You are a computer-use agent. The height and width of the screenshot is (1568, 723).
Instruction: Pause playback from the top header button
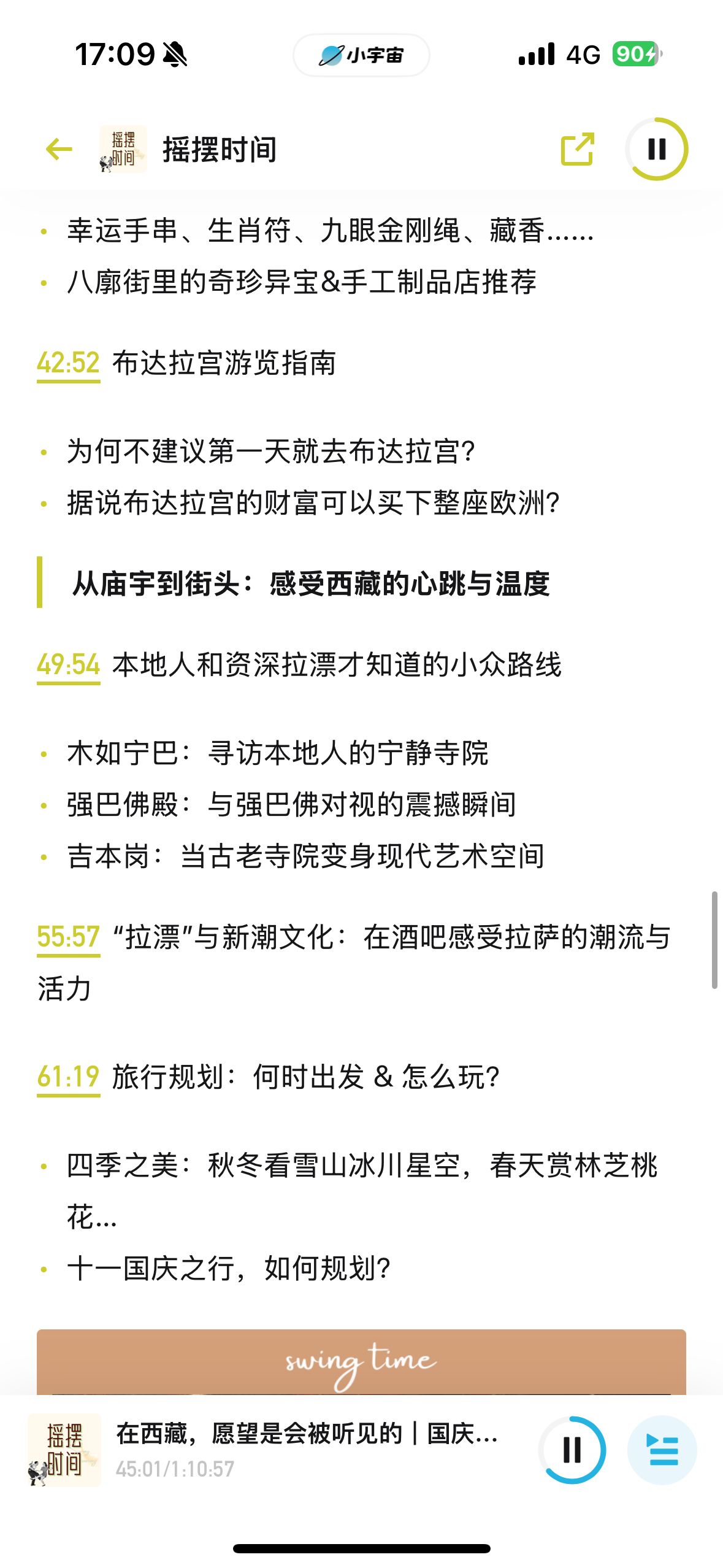657,149
